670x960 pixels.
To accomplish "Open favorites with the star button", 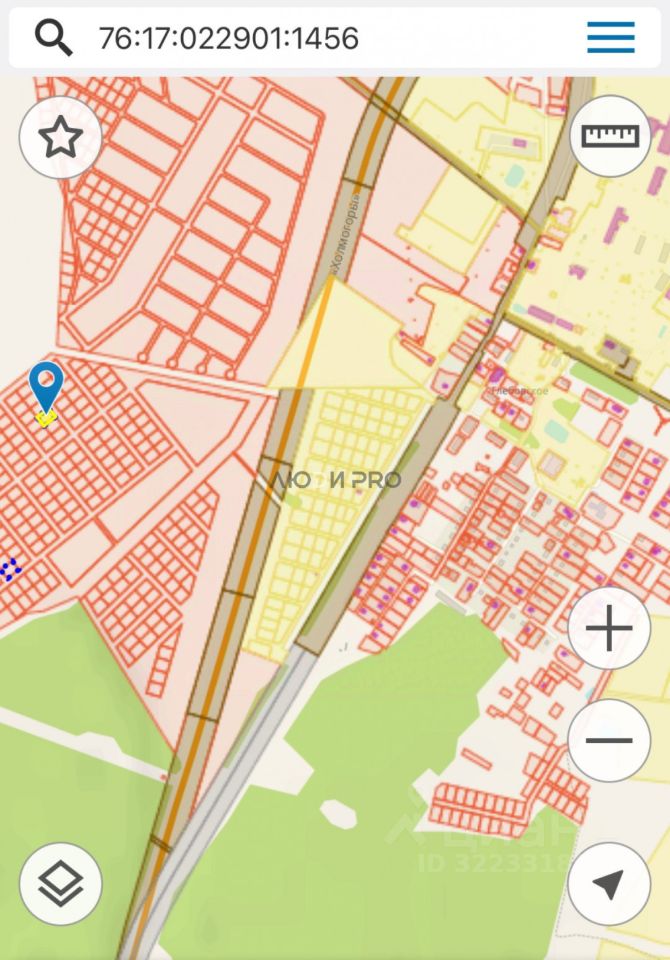I will pyautogui.click(x=60, y=138).
